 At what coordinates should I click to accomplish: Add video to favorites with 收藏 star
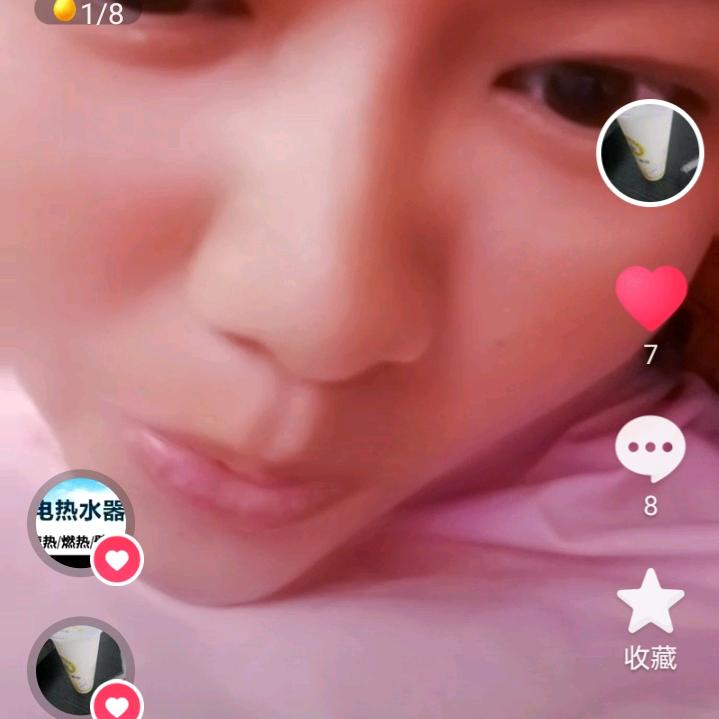click(650, 602)
